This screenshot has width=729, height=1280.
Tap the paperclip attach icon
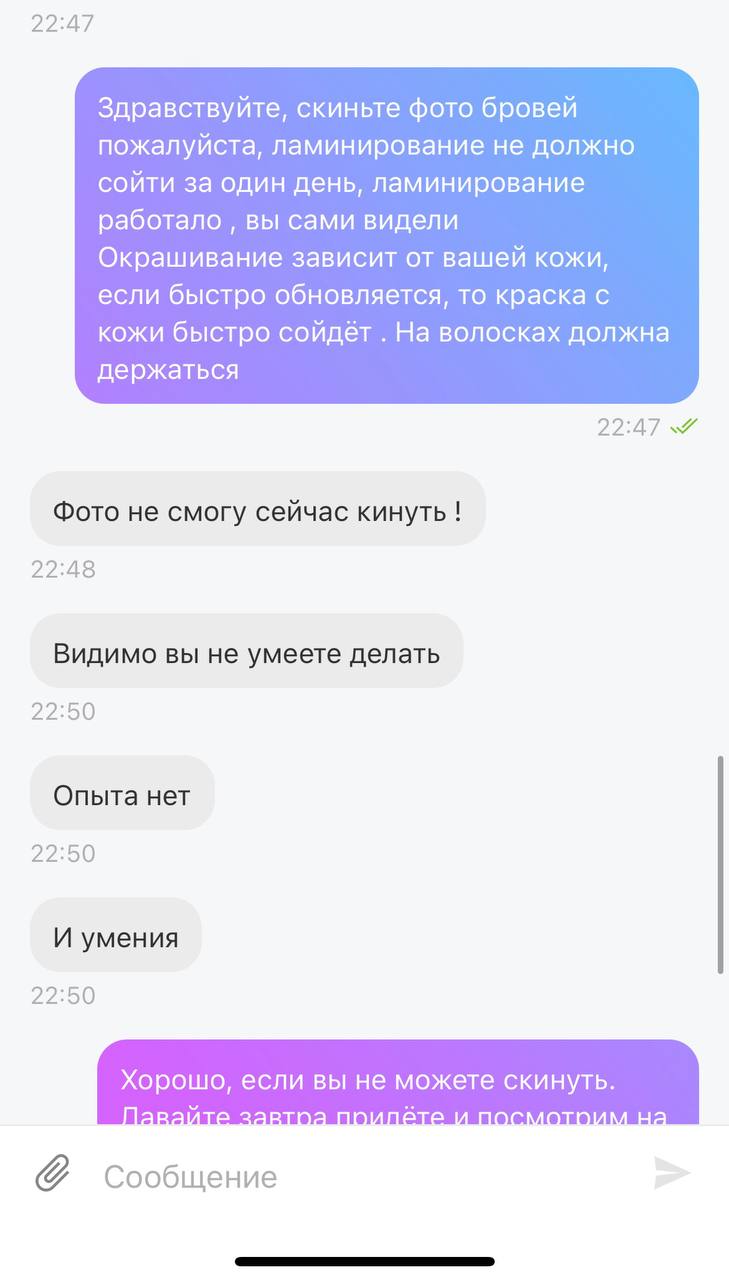pyautogui.click(x=52, y=1174)
